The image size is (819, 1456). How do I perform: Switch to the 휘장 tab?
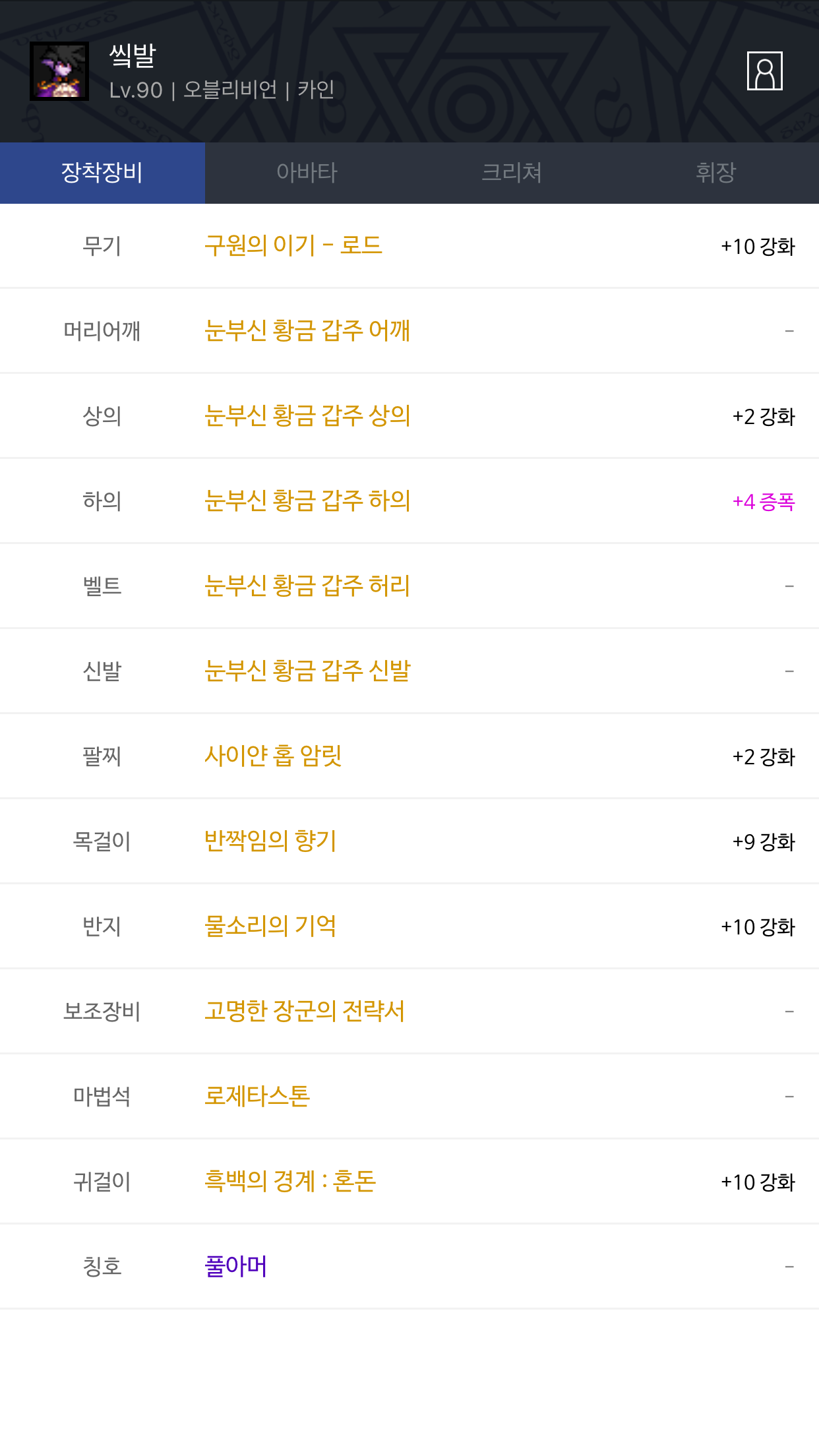coord(716,173)
